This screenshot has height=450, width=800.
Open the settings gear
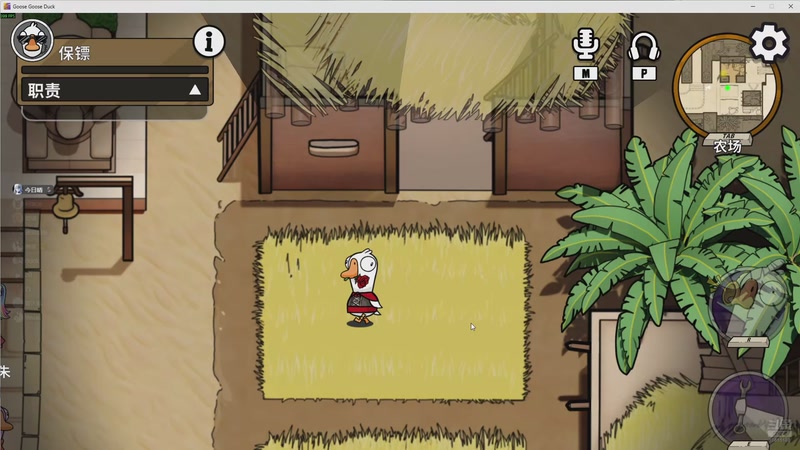coord(769,43)
